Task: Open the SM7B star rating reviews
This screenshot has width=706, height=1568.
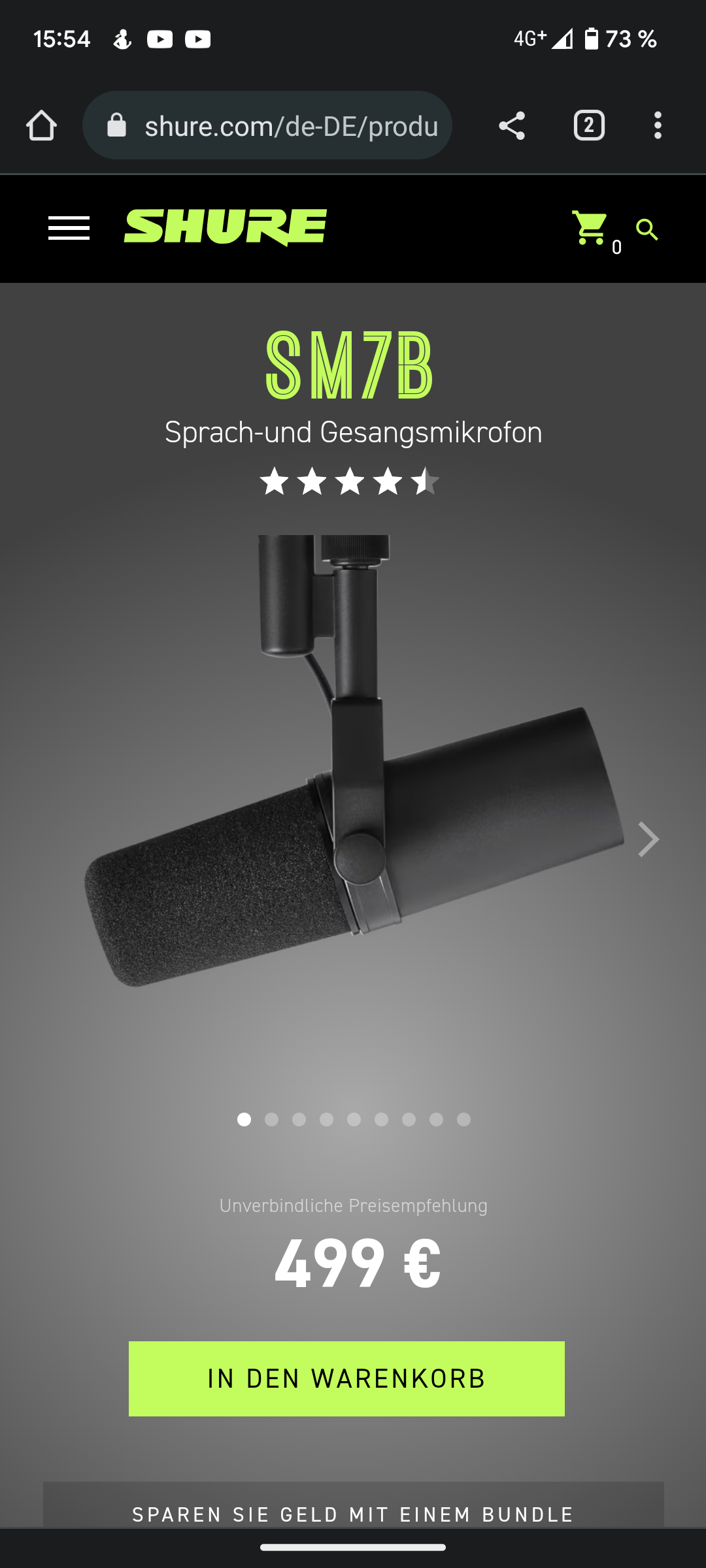Action: 350,482
